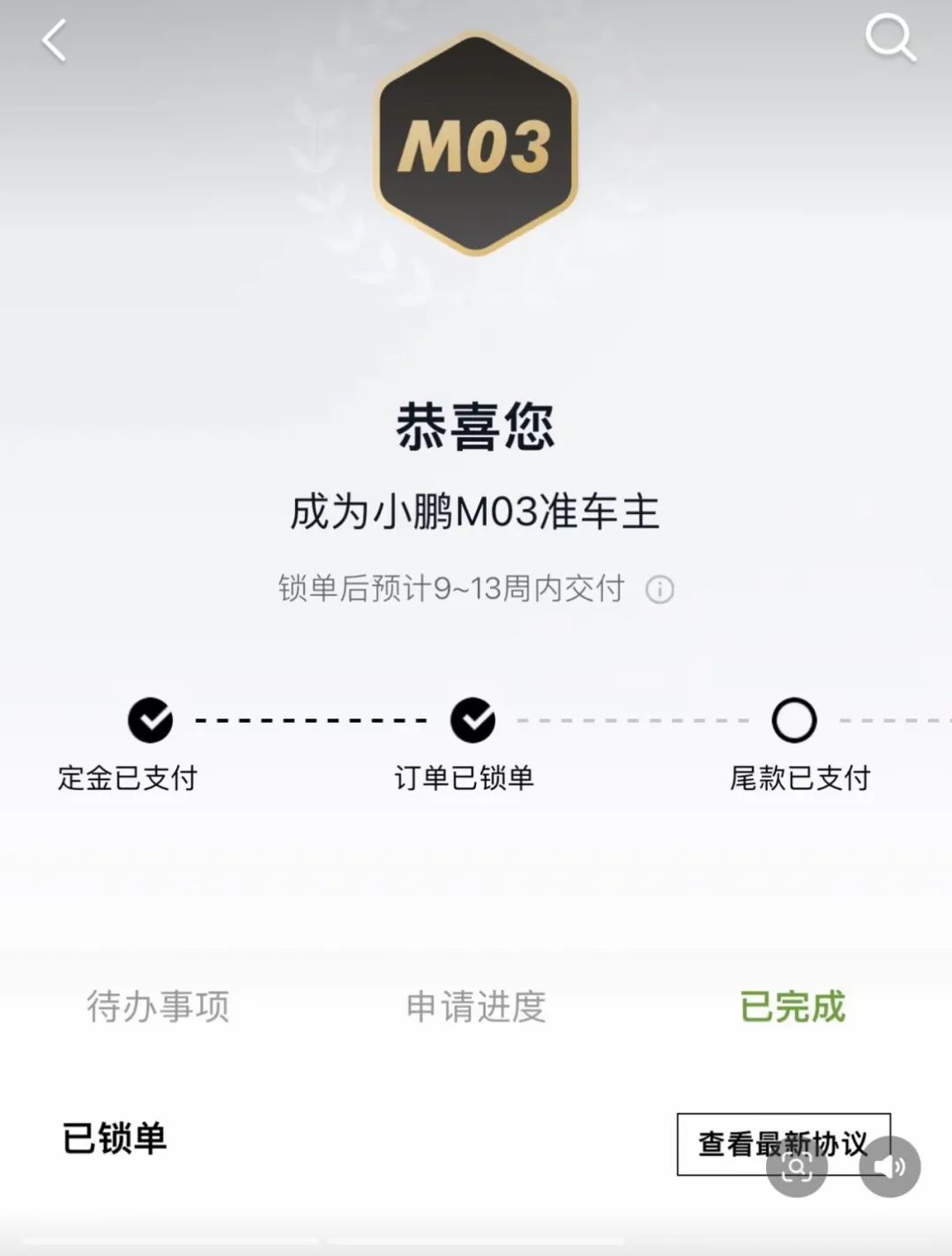Viewport: 952px width, 1256px height.
Task: Tap the floating image search icon
Action: pyautogui.click(x=797, y=1167)
